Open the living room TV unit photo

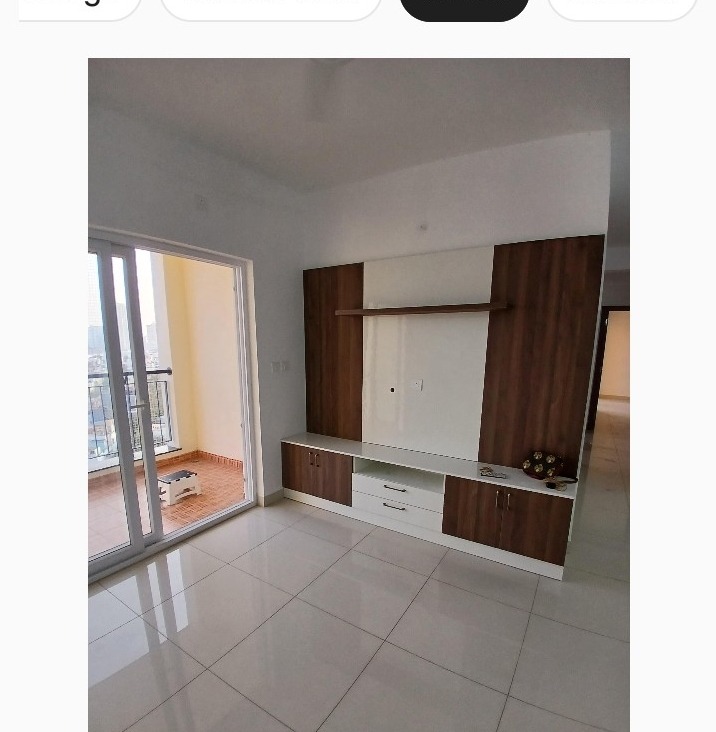tap(358, 395)
